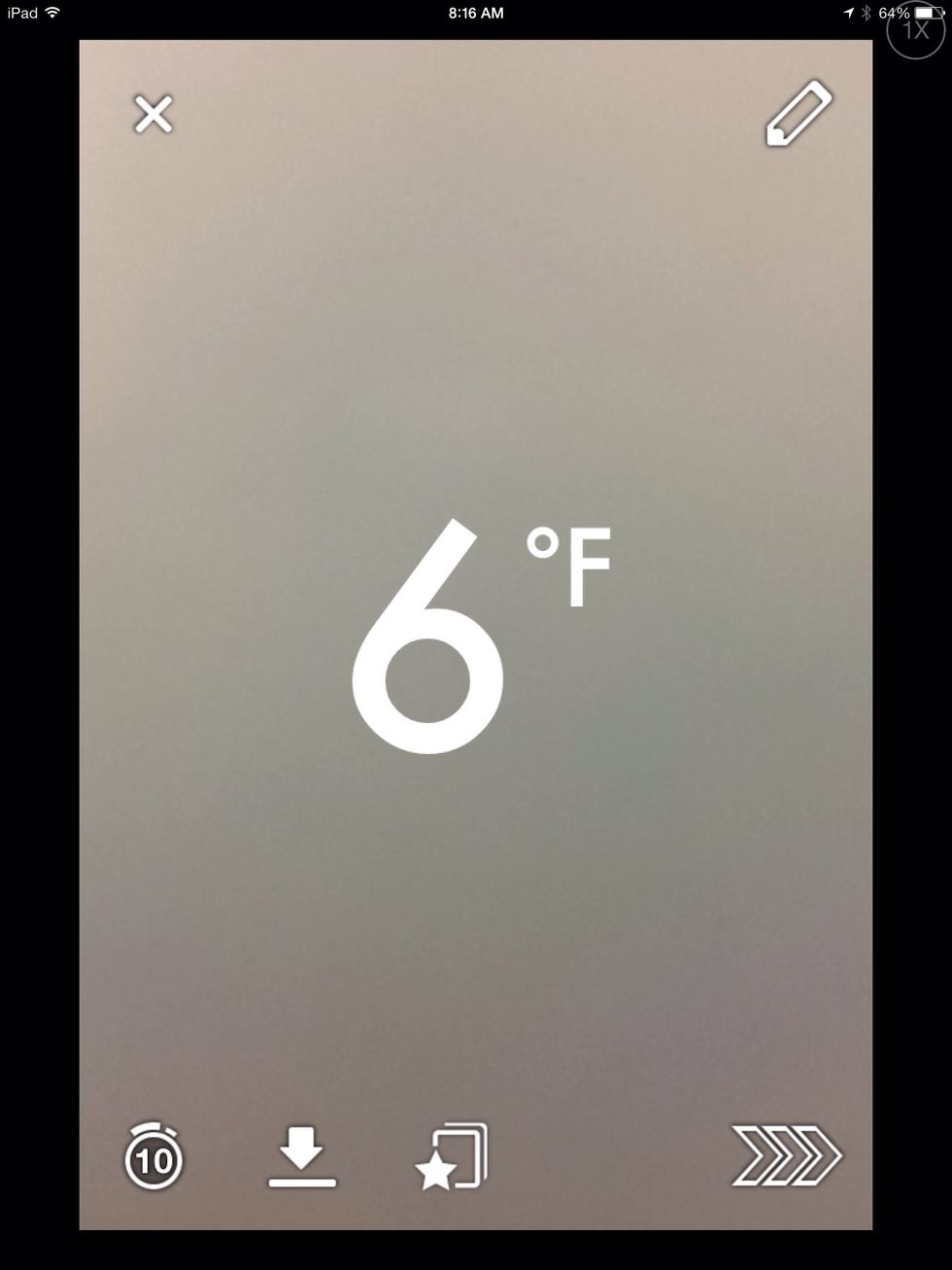This screenshot has height=1270, width=952.
Task: Toggle Story sharing for this snap
Action: (450, 1158)
